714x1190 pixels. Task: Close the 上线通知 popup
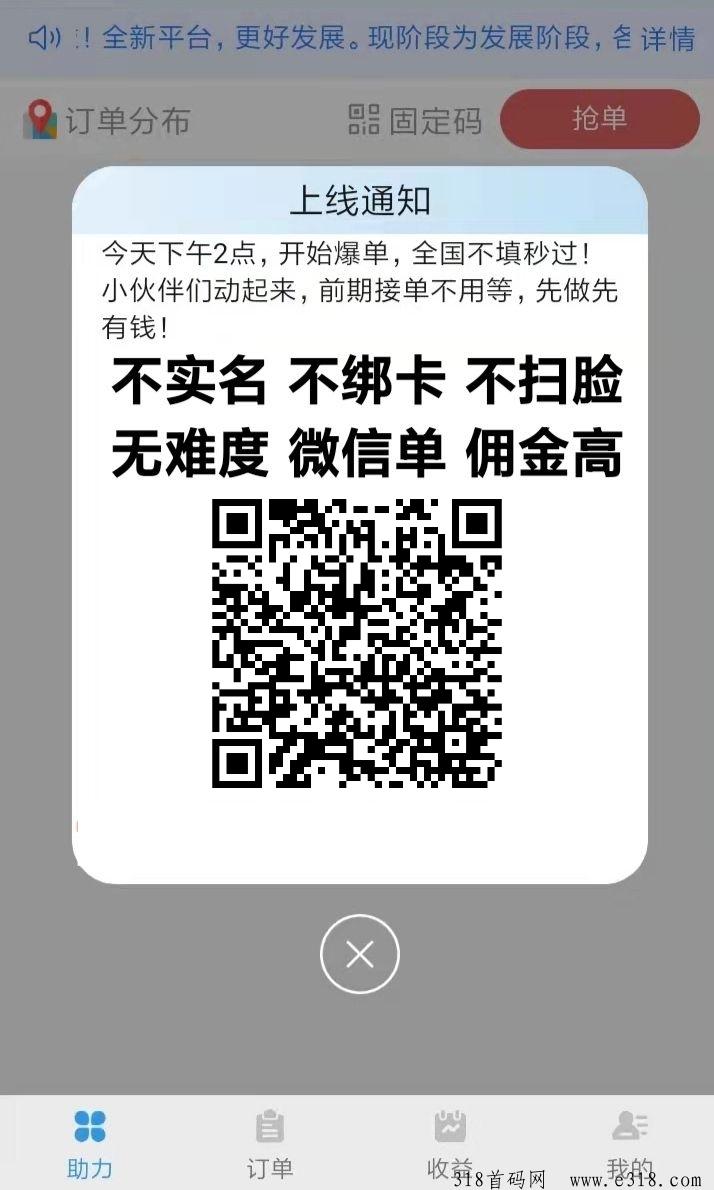tap(360, 954)
